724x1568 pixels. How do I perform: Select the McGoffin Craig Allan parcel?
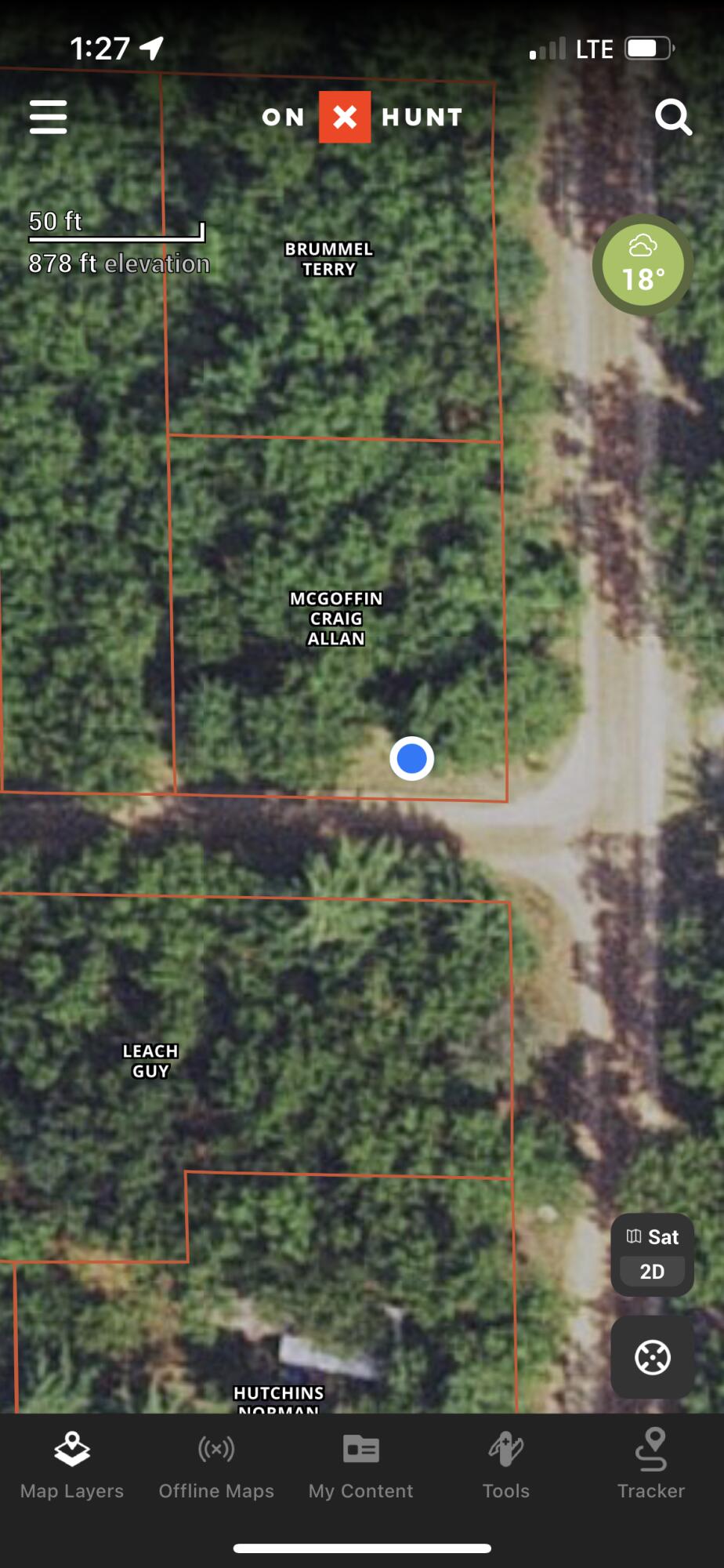tap(336, 619)
